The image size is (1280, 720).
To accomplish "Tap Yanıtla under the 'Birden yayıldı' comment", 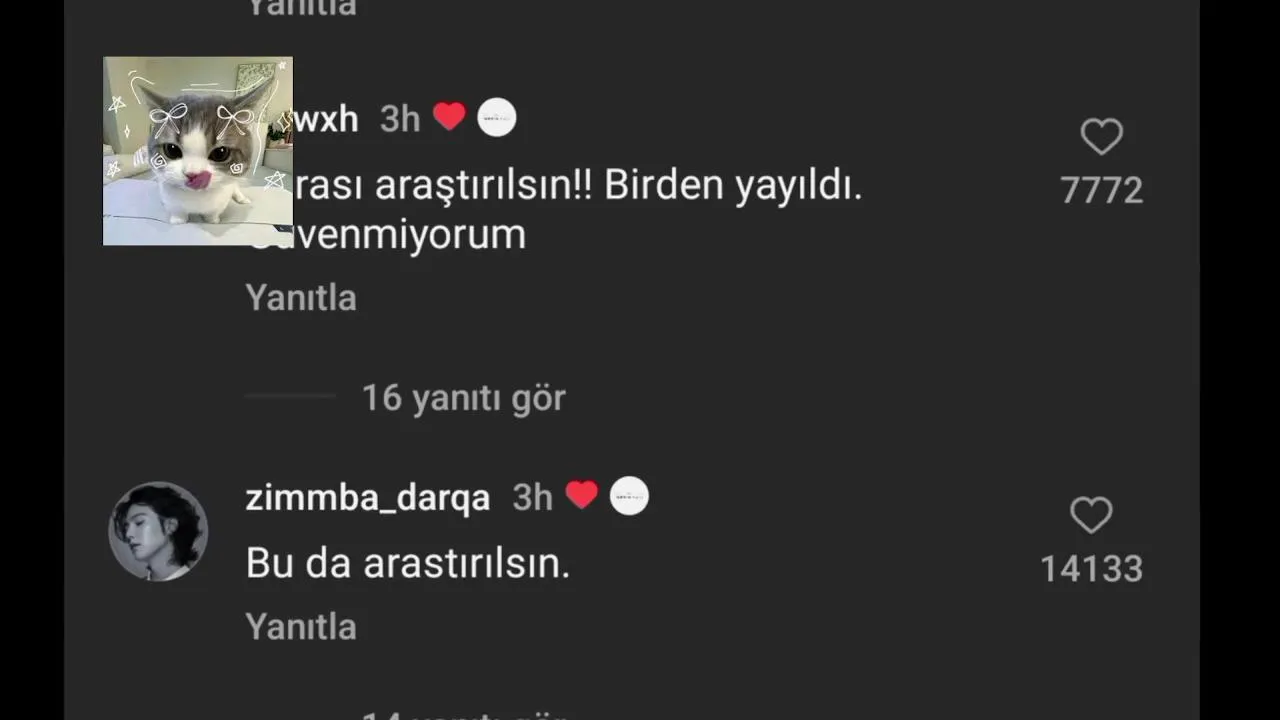I will click(301, 297).
